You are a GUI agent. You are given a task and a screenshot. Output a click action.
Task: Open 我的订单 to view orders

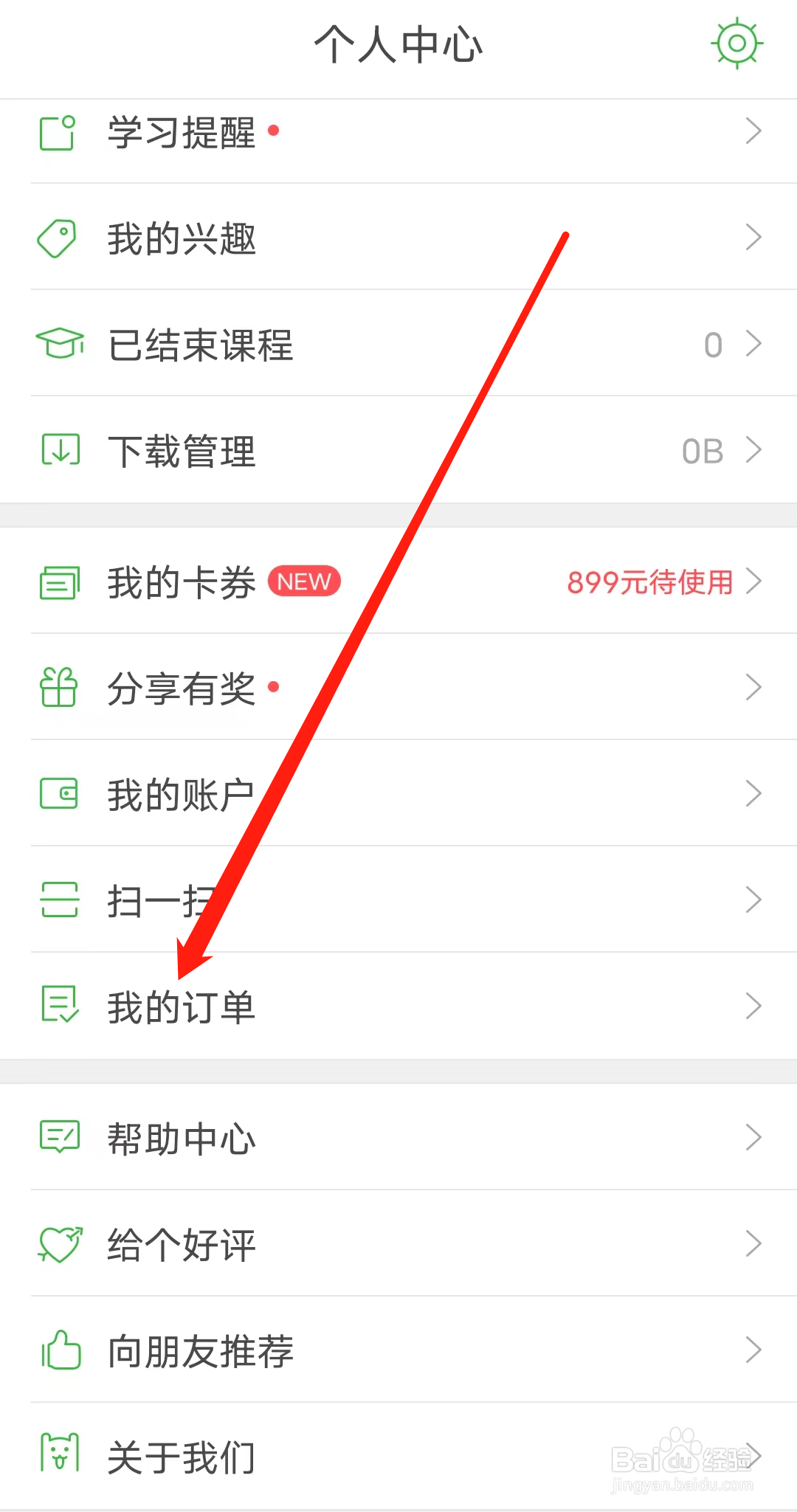point(181,1005)
